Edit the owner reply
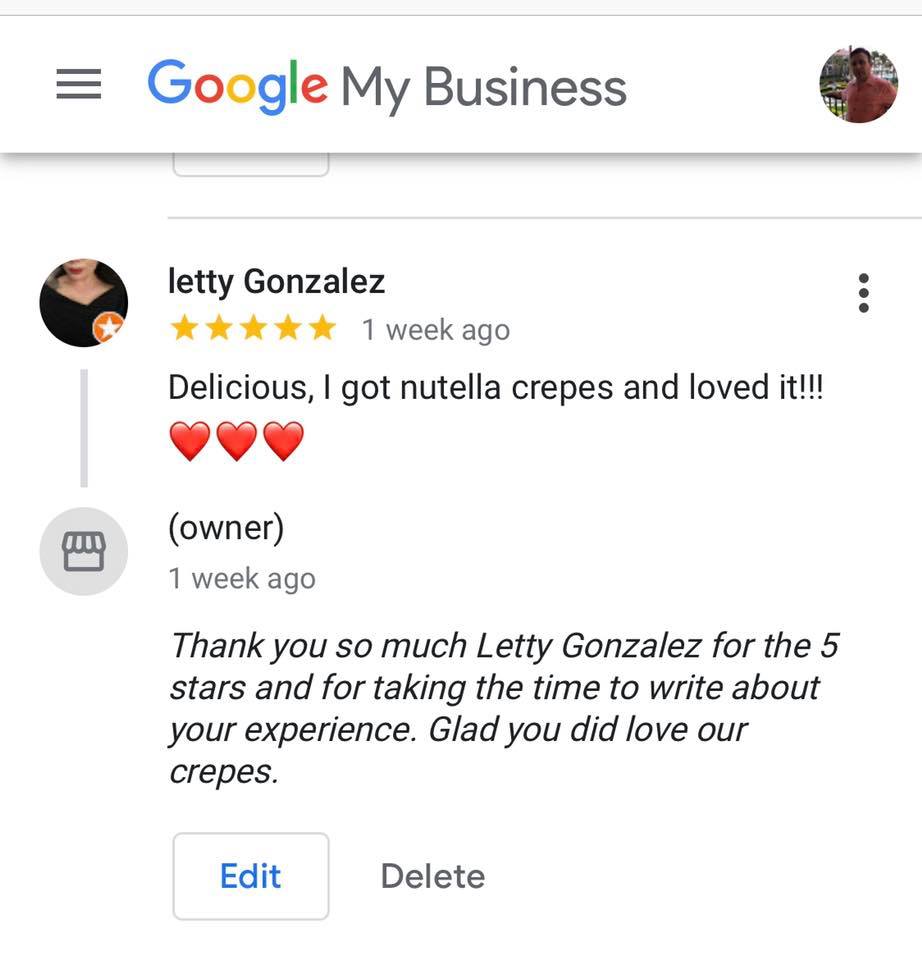The height and width of the screenshot is (960, 922). [250, 876]
